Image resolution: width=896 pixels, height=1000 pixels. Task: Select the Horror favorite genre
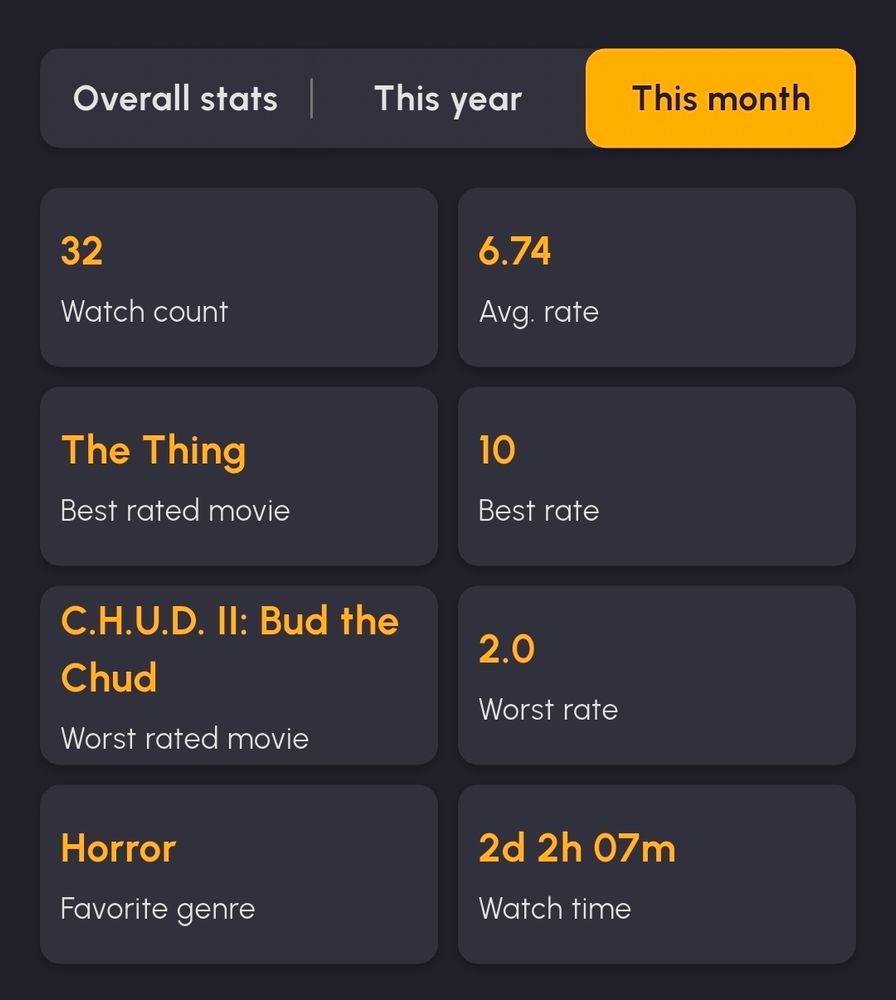coord(117,848)
